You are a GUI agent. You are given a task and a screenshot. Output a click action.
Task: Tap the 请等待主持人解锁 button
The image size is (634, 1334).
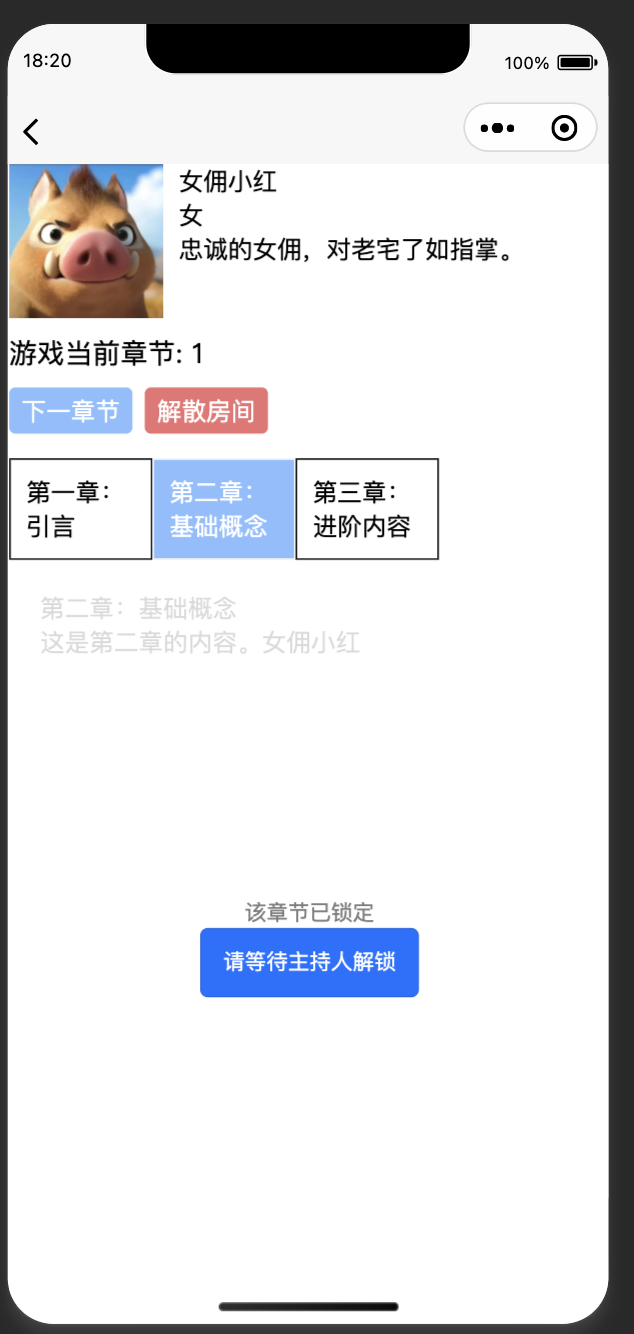click(309, 962)
